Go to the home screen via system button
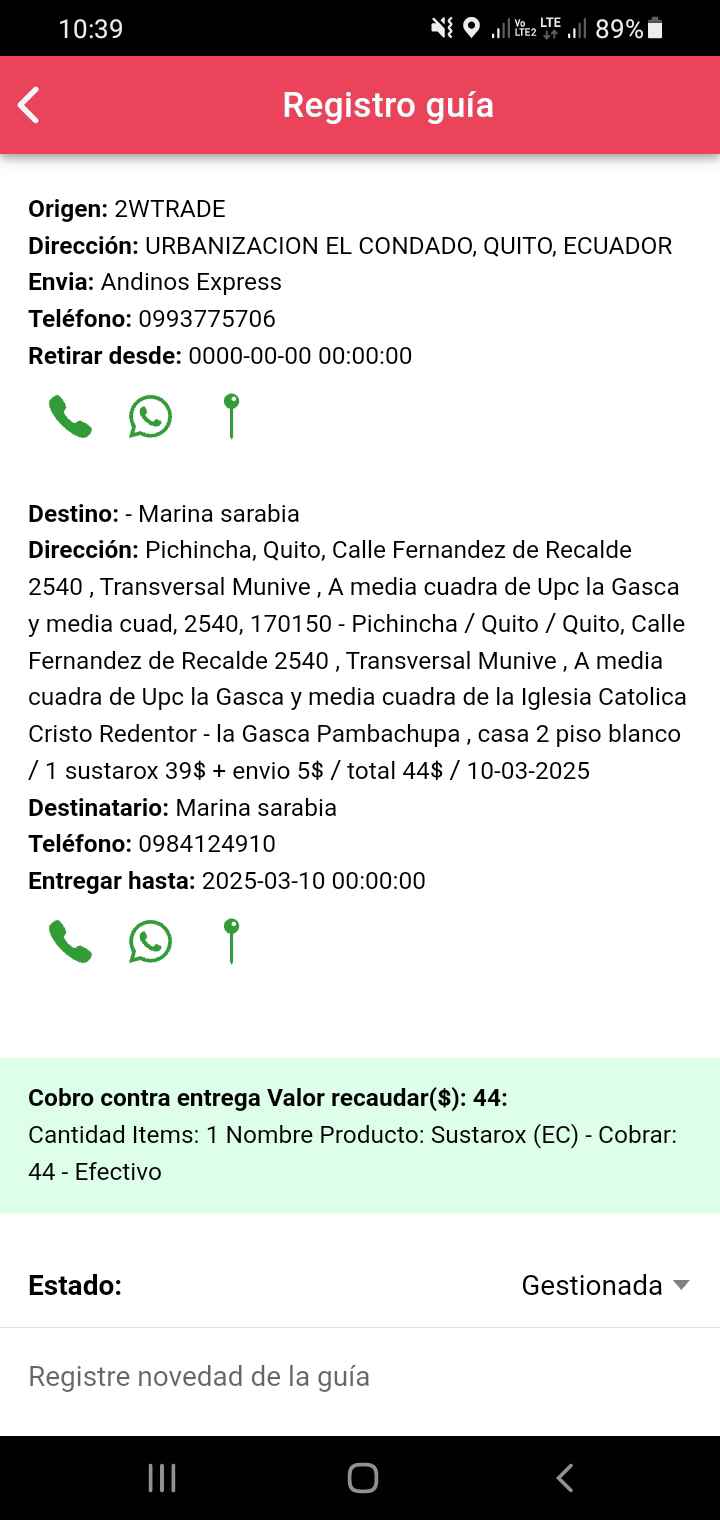720x1520 pixels. click(362, 1478)
